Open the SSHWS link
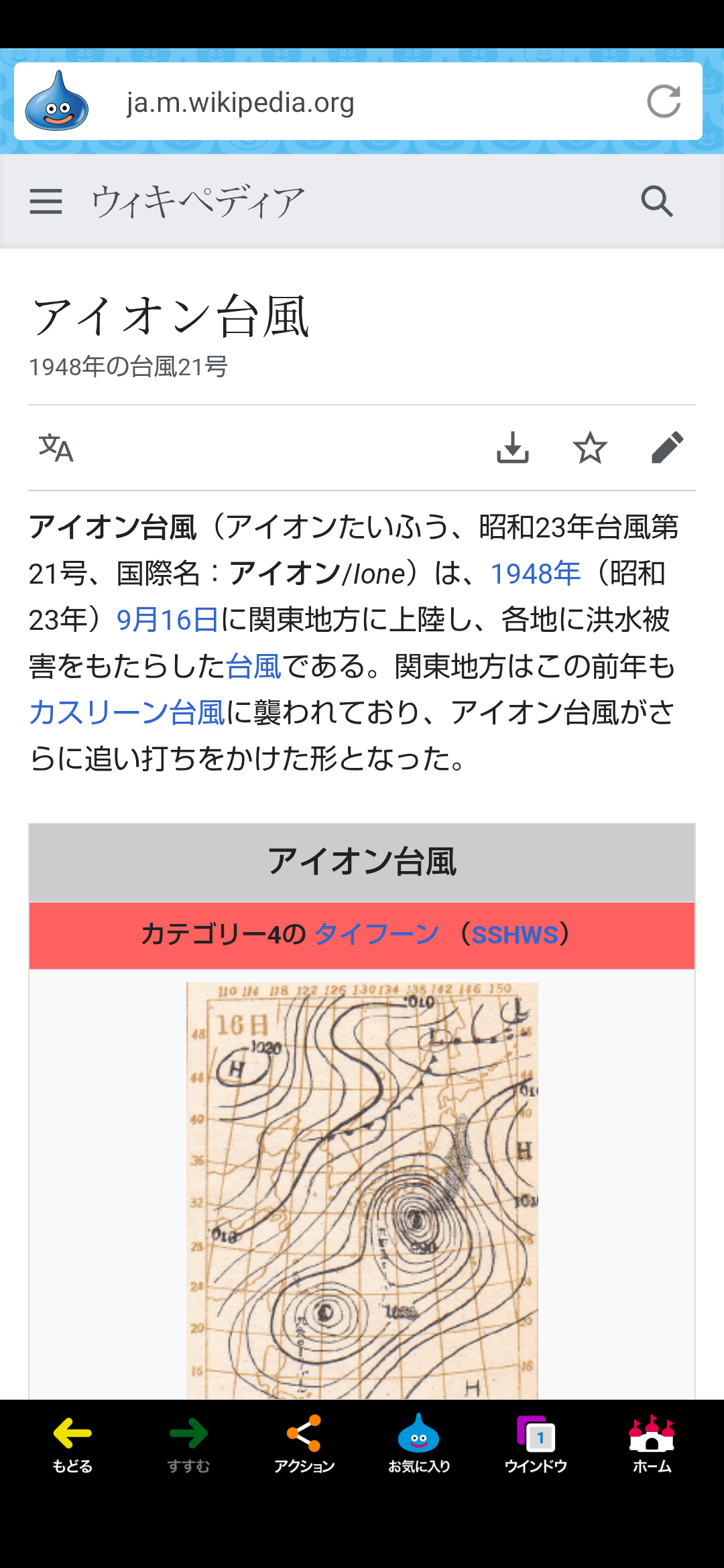Screen dimensions: 724x1568 click(515, 934)
